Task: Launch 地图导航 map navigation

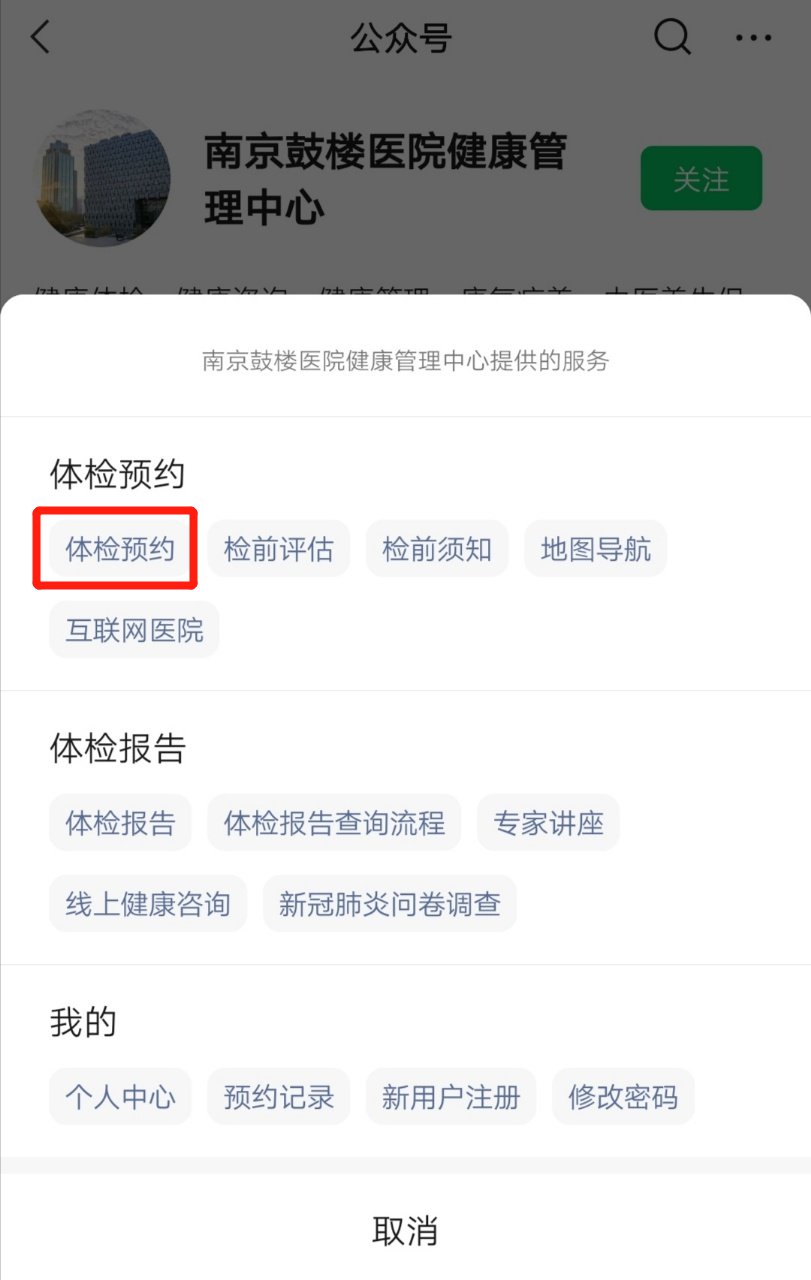Action: pos(595,549)
